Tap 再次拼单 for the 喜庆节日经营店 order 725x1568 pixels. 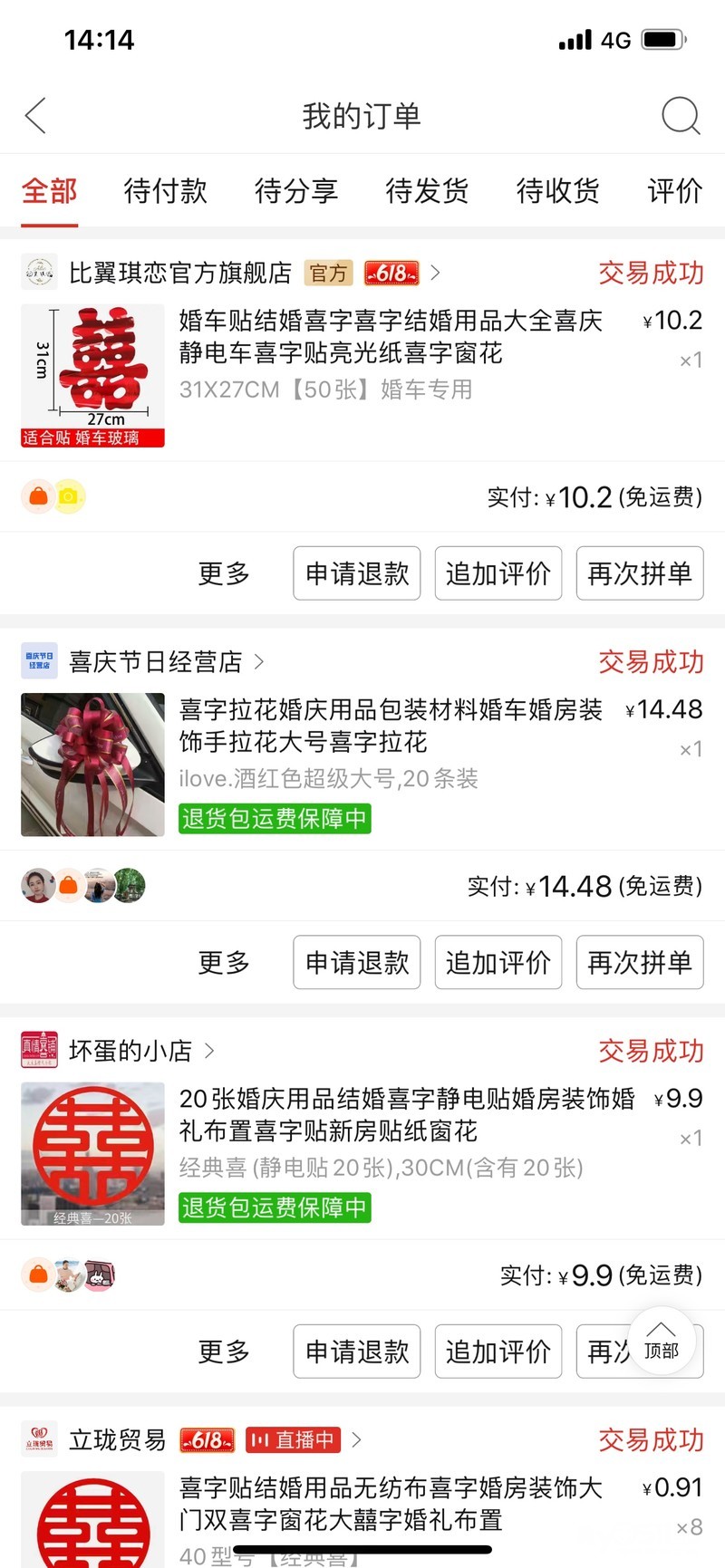tap(640, 962)
